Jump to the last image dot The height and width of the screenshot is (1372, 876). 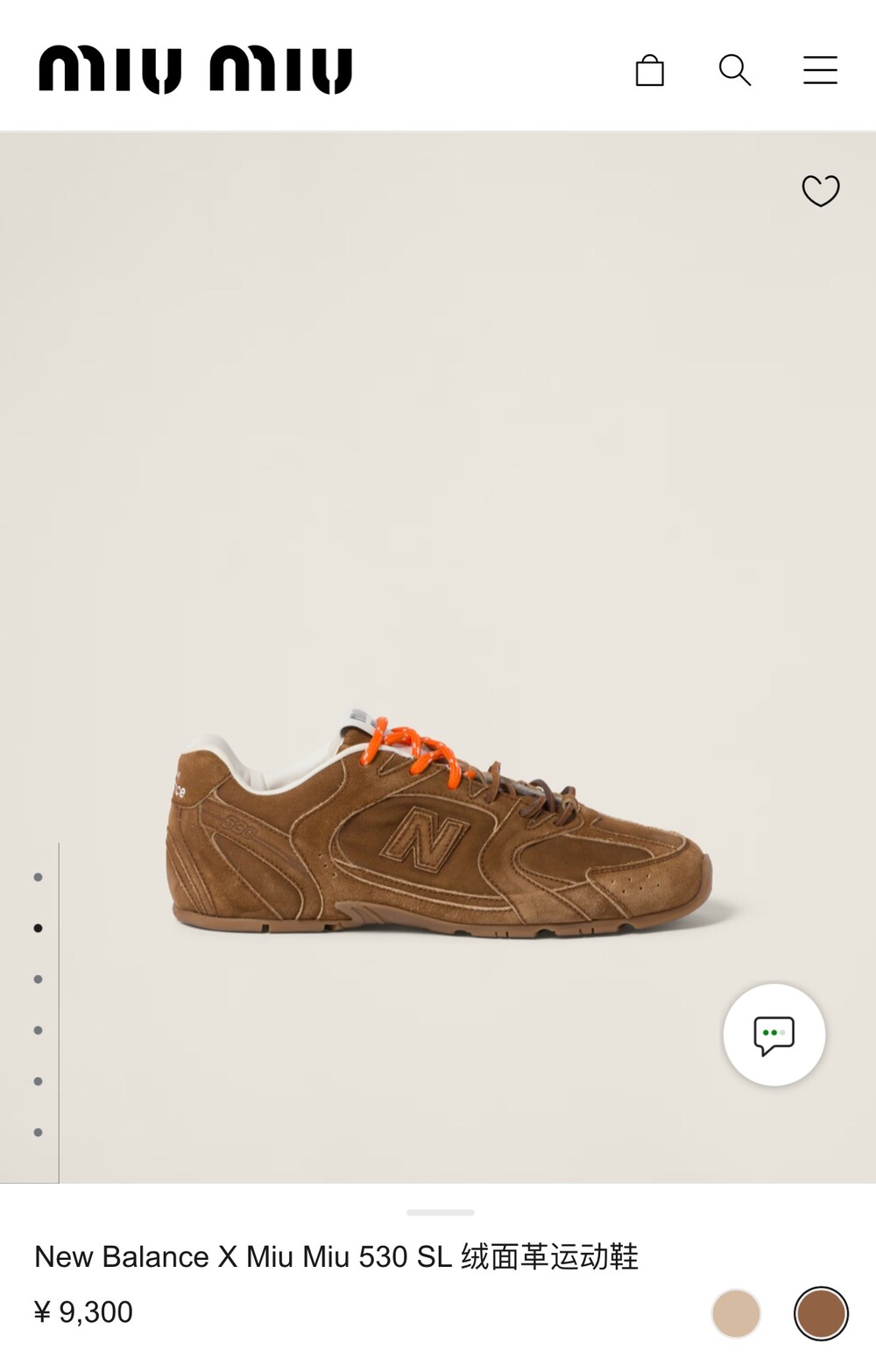coord(38,1132)
